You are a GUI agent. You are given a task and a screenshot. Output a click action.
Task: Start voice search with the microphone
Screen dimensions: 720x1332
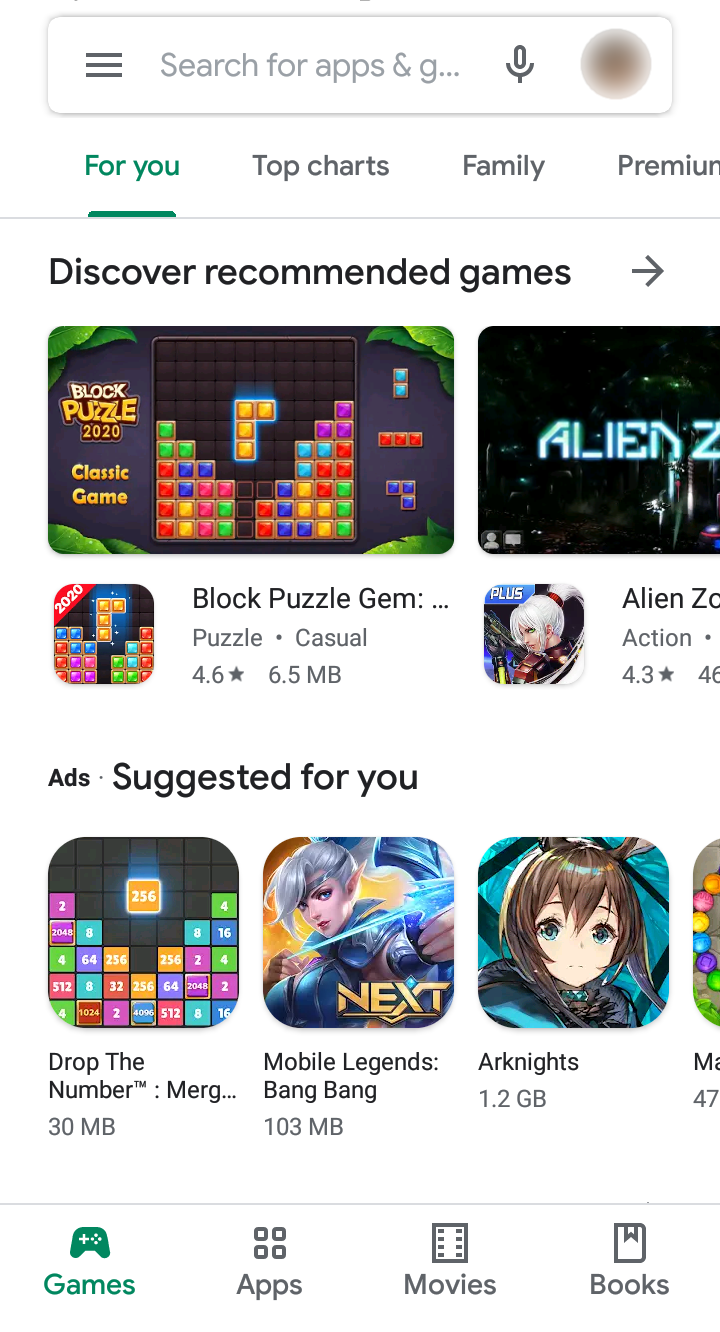click(x=519, y=66)
